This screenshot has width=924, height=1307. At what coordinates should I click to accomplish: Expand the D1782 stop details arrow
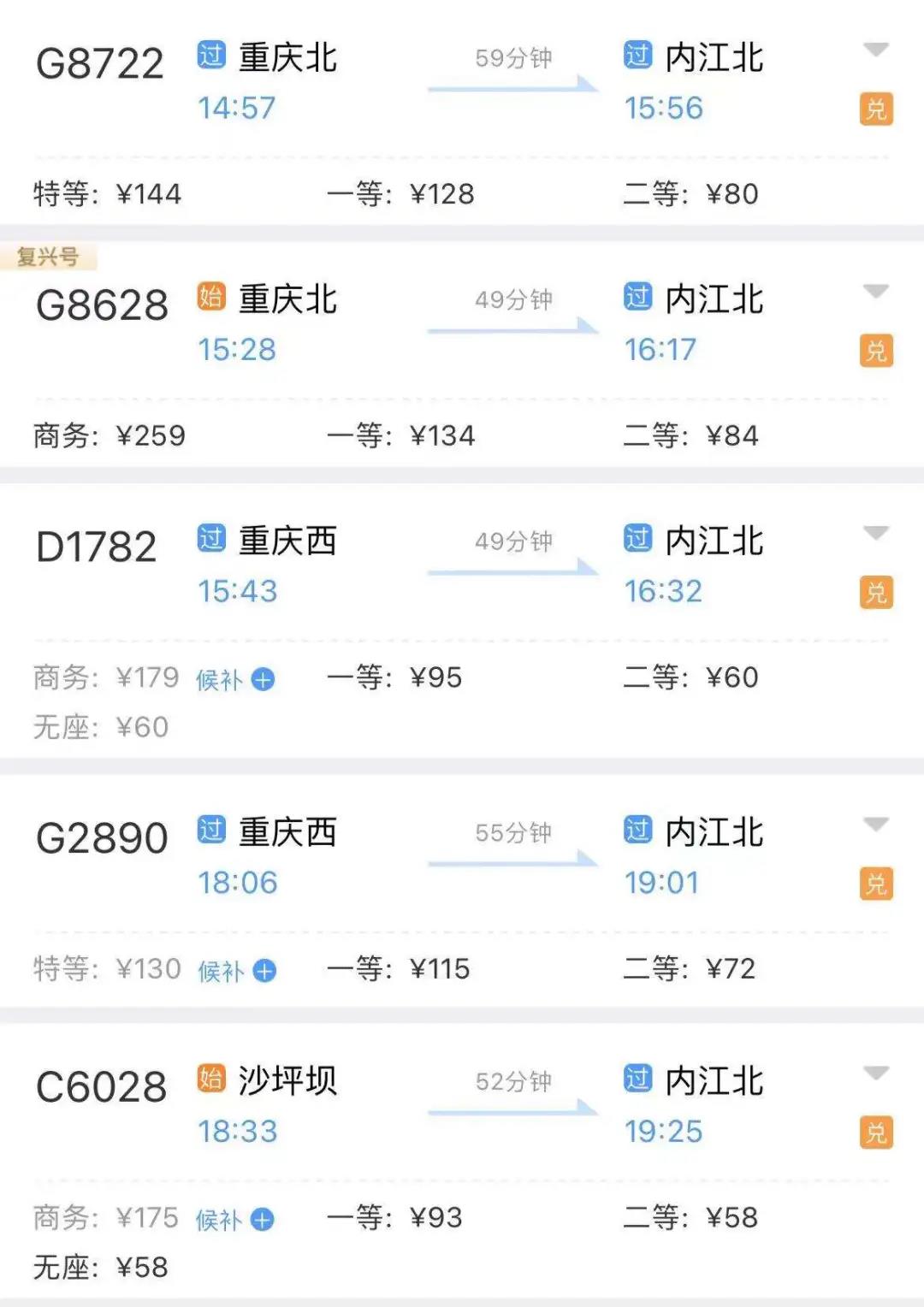click(x=876, y=535)
